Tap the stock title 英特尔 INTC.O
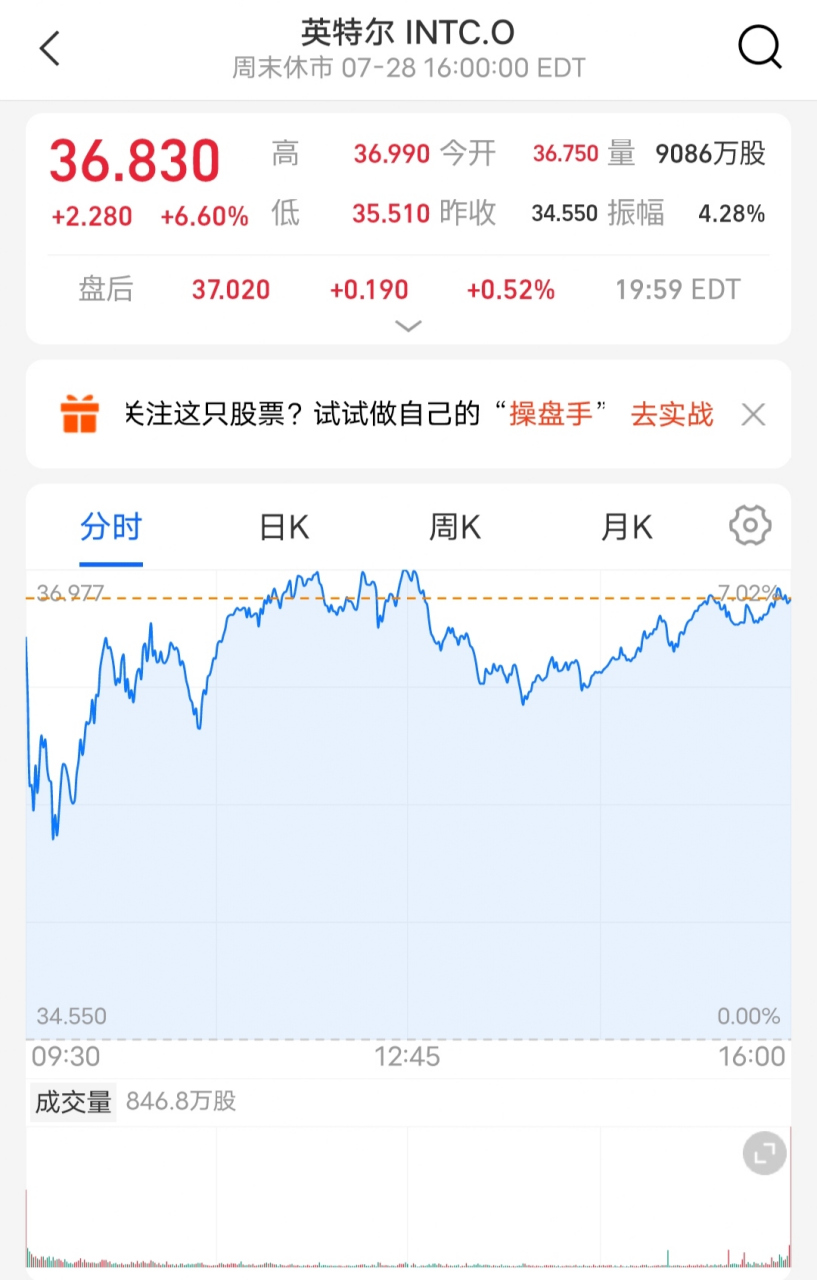Viewport: 817px width, 1280px height. (x=408, y=33)
